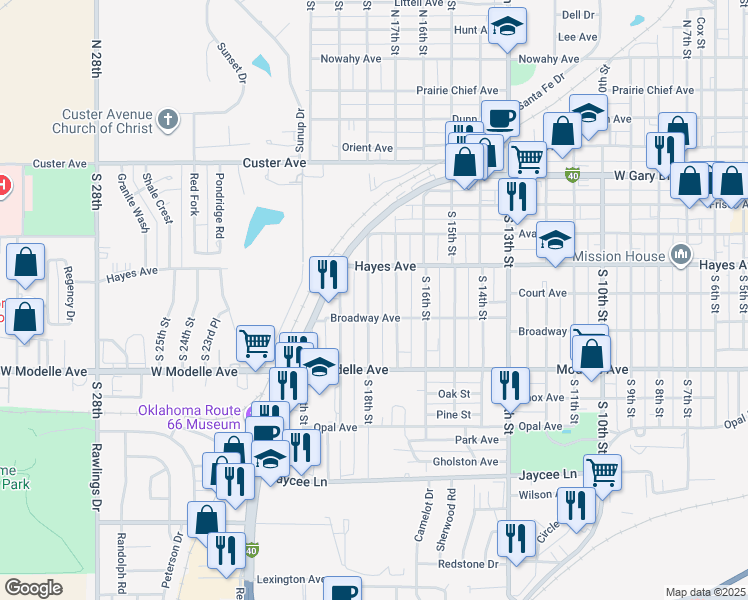This screenshot has height=600, width=748.
Task: Open the school marker by Hunt Ave
Action: pyautogui.click(x=507, y=27)
